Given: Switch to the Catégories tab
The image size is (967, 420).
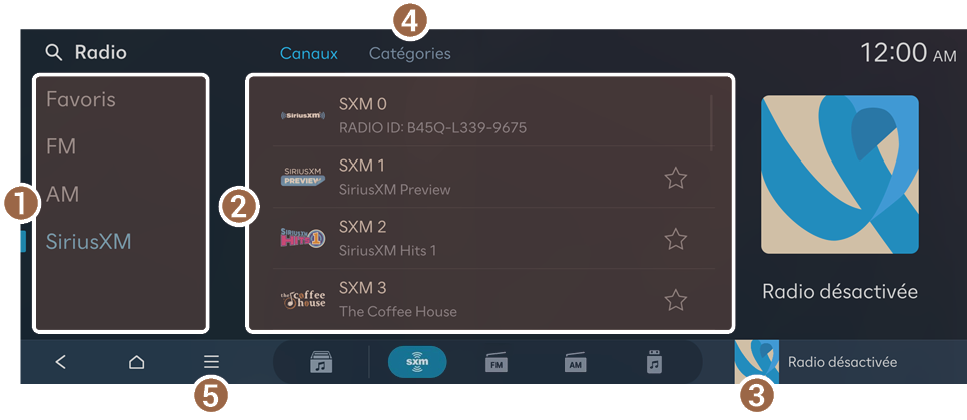Looking at the screenshot, I should 409,54.
